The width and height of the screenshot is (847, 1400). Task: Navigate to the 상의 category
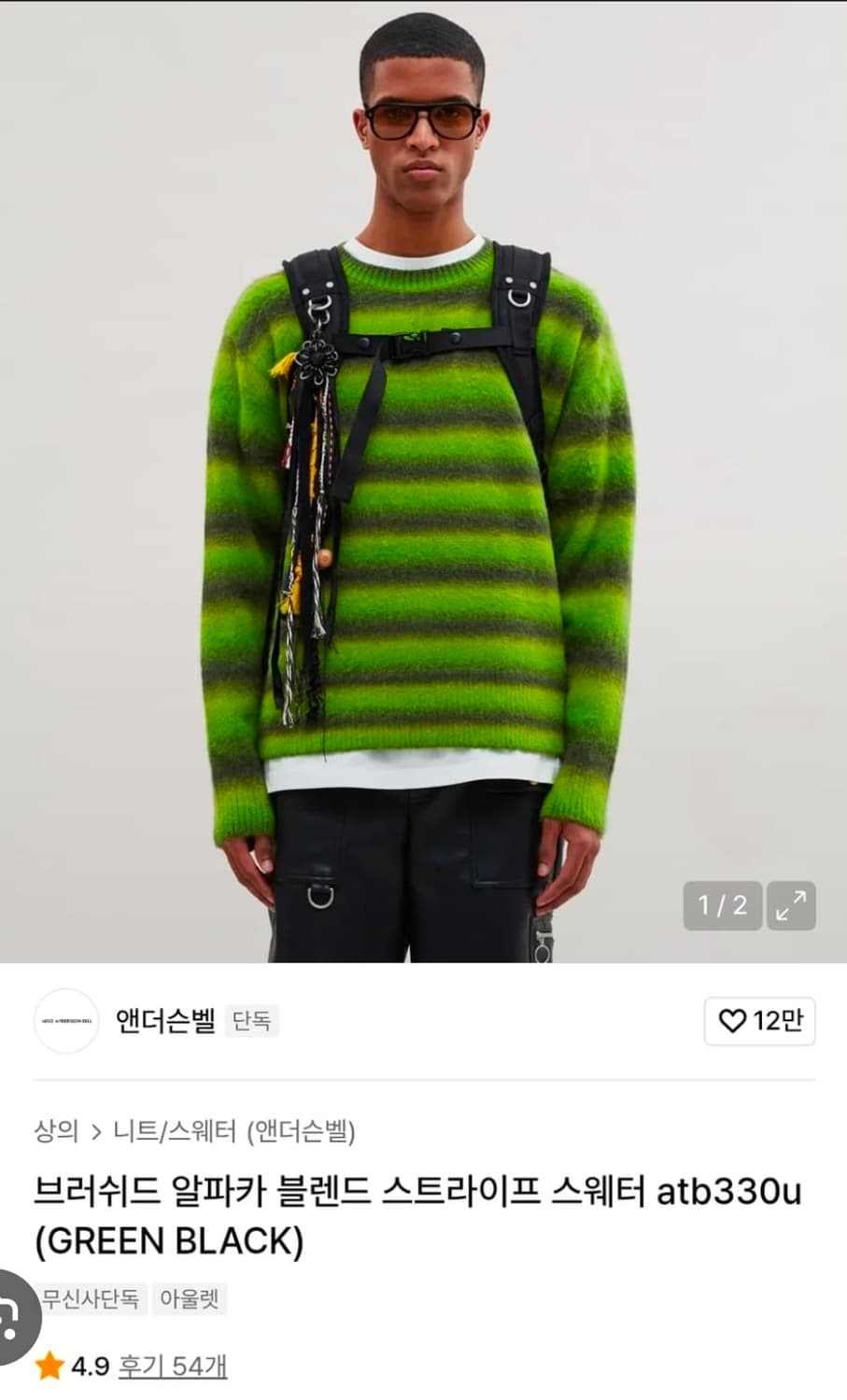[x=57, y=1131]
